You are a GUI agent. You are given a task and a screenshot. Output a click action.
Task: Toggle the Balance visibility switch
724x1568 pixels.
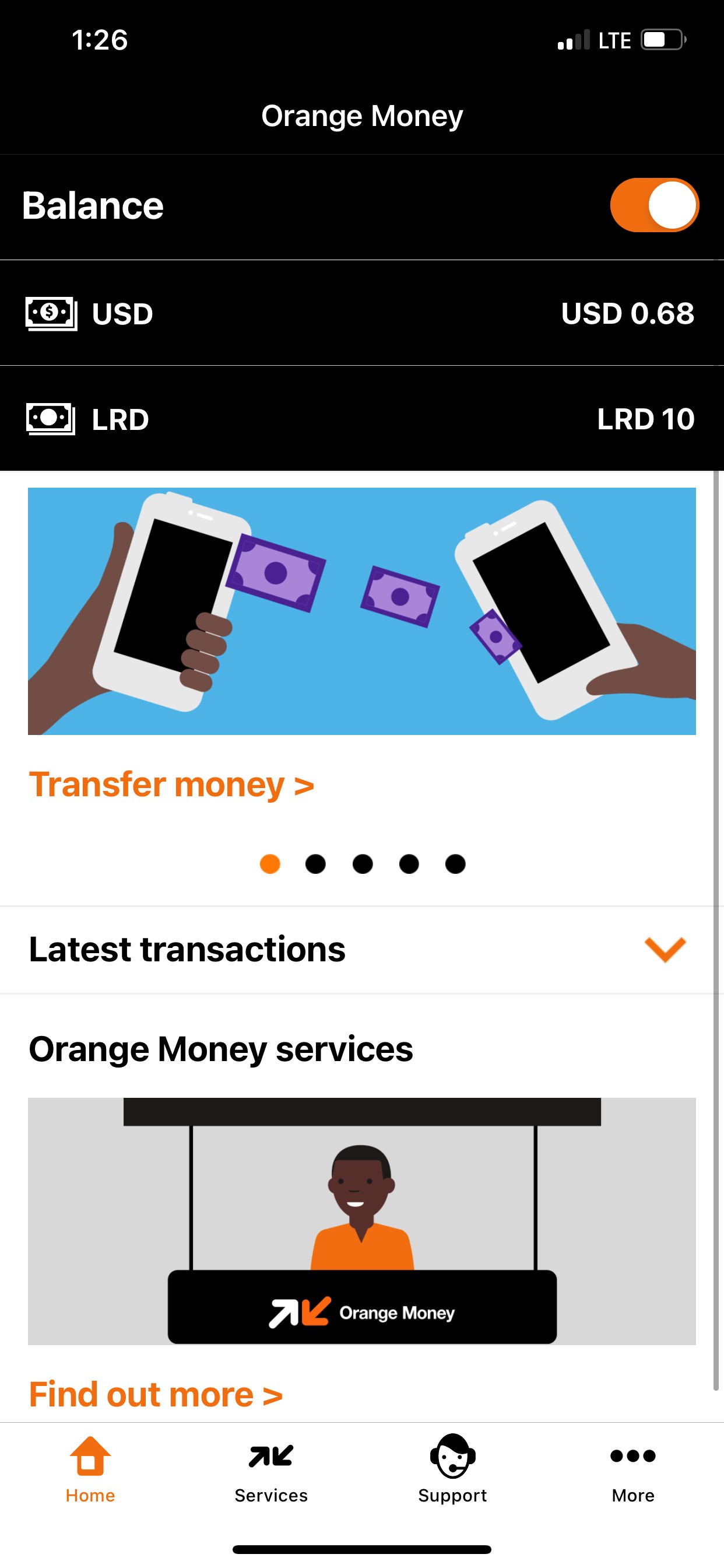pos(654,205)
